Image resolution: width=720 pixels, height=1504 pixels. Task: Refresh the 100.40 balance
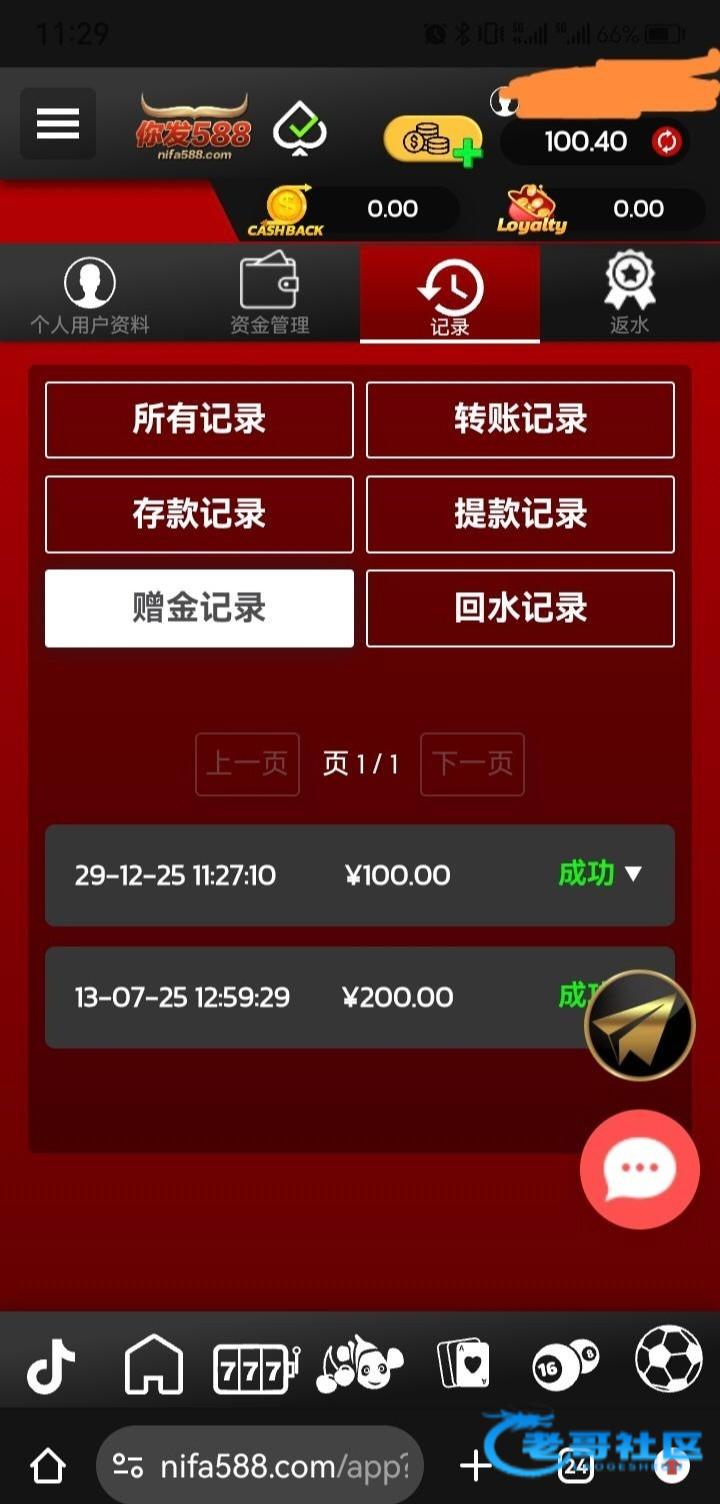click(x=666, y=142)
